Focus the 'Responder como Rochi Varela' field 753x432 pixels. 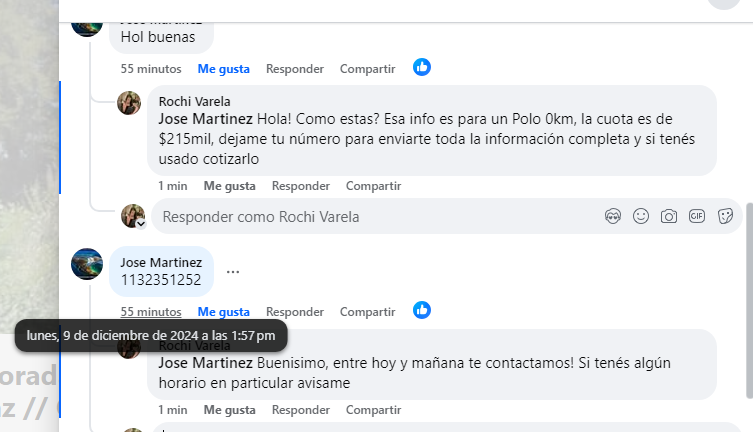(370, 216)
